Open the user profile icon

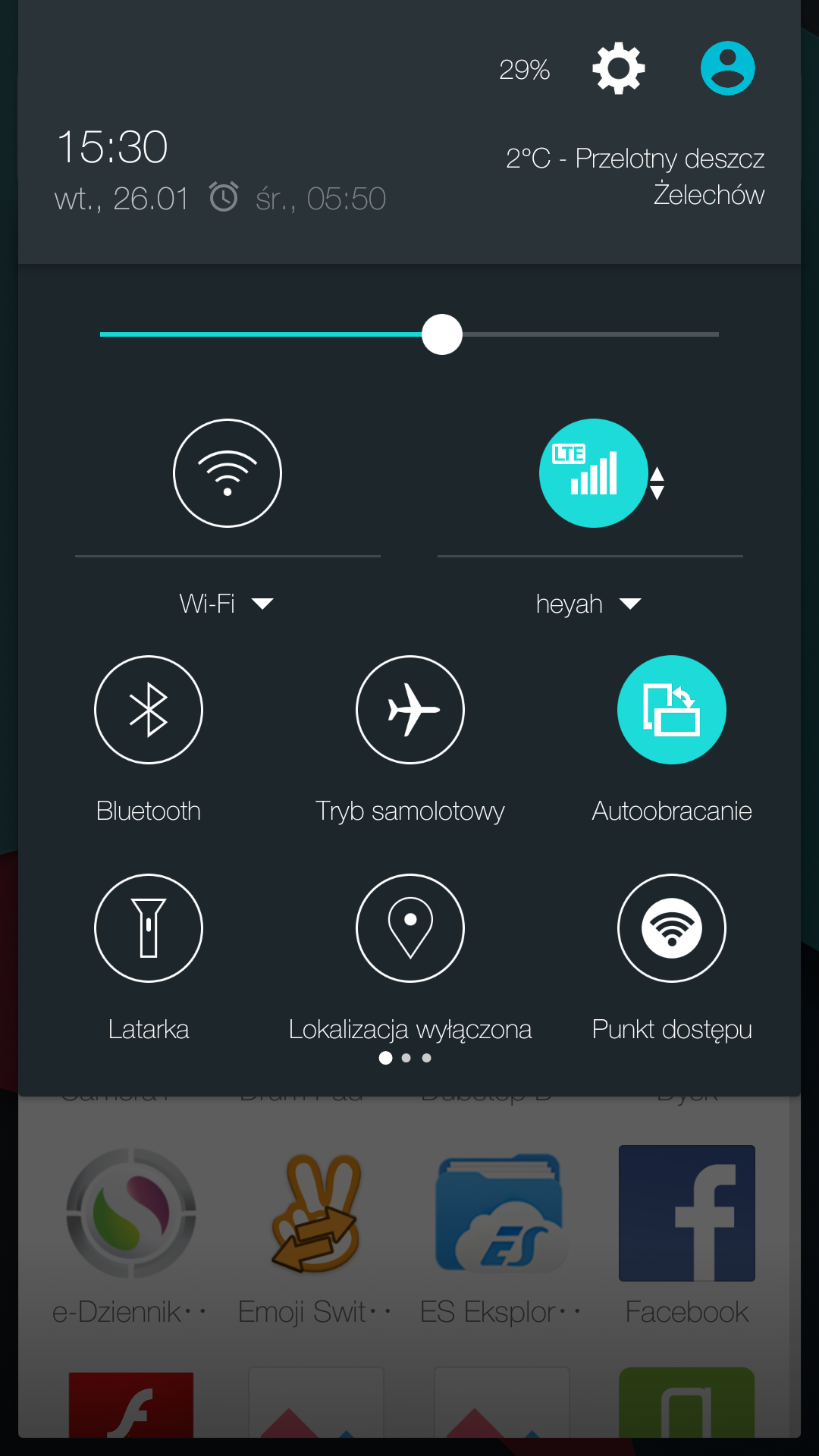[x=727, y=68]
